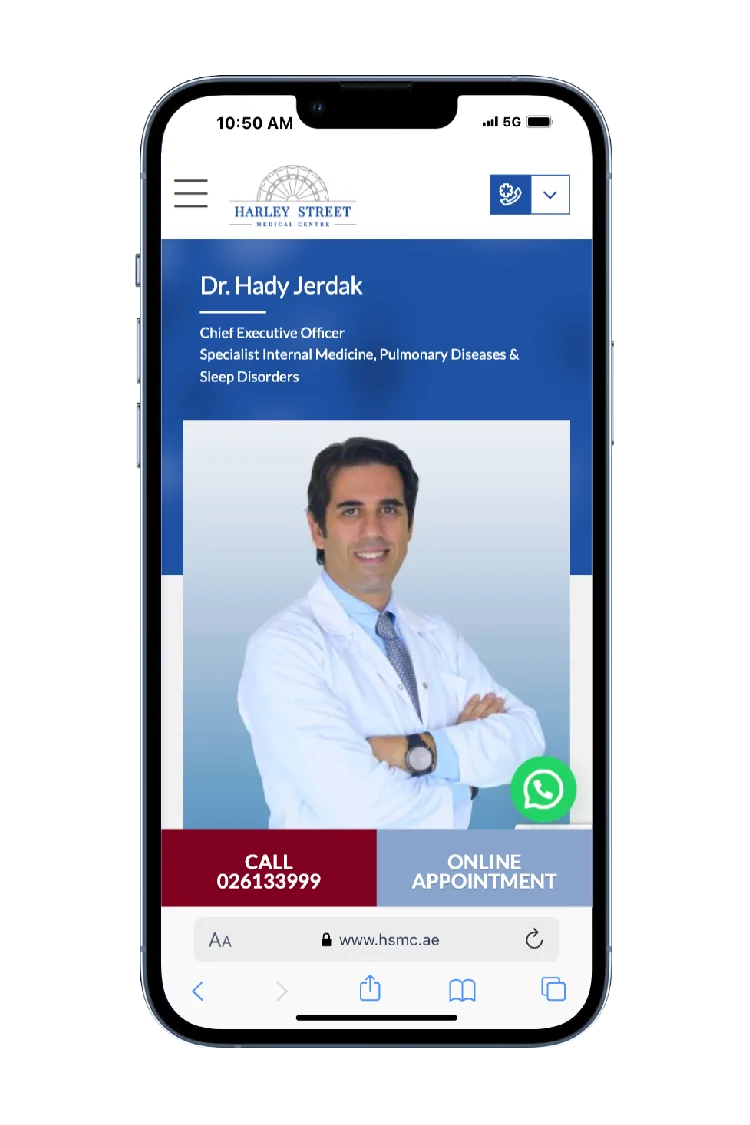The image size is (750, 1125).
Task: Call 026133999
Action: 269,870
